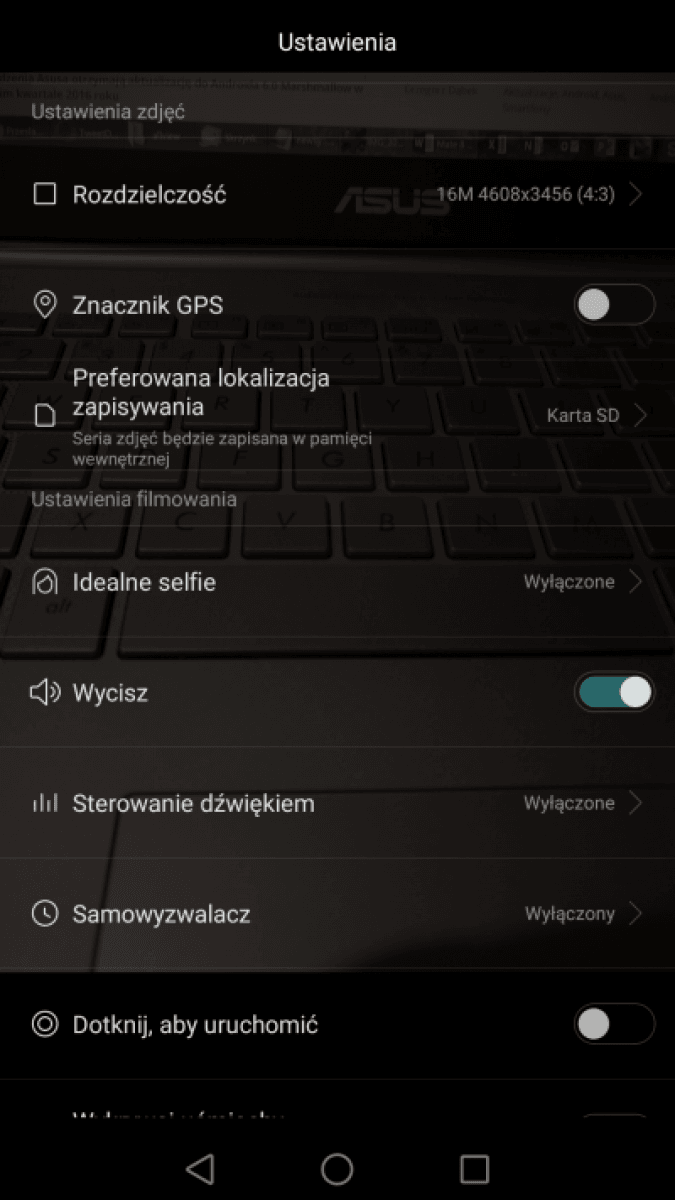Toggle Dotknij, aby uruchomić on
This screenshot has width=675, height=1200.
(614, 1024)
